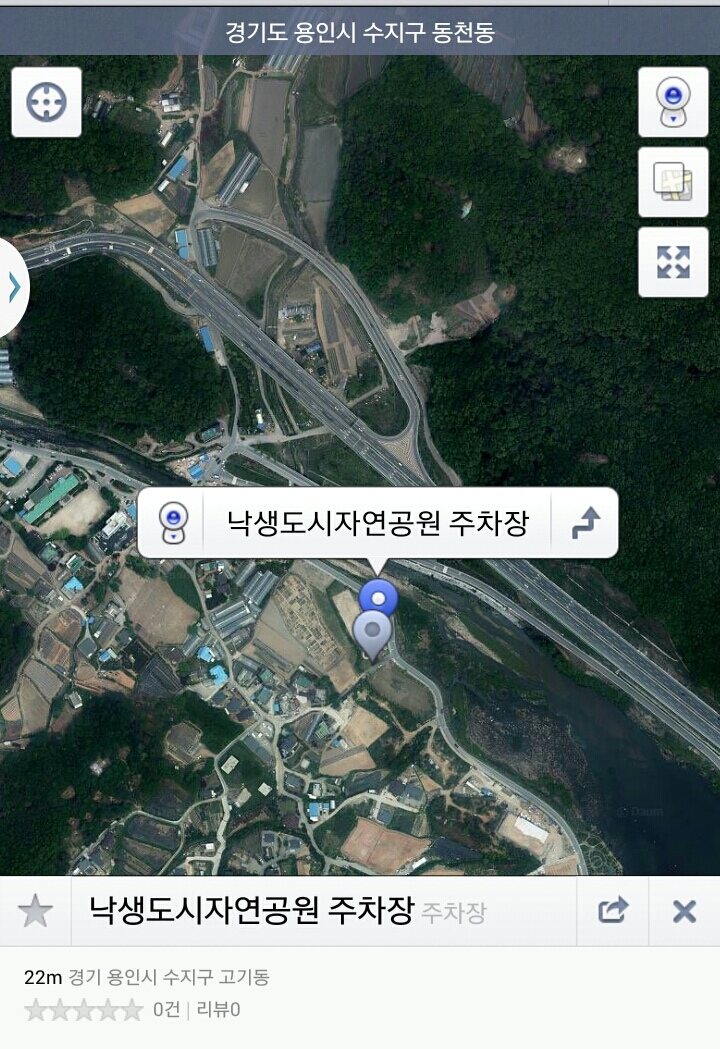This screenshot has height=1049, width=720.
Task: Open road view from the place callout
Action: [x=174, y=522]
